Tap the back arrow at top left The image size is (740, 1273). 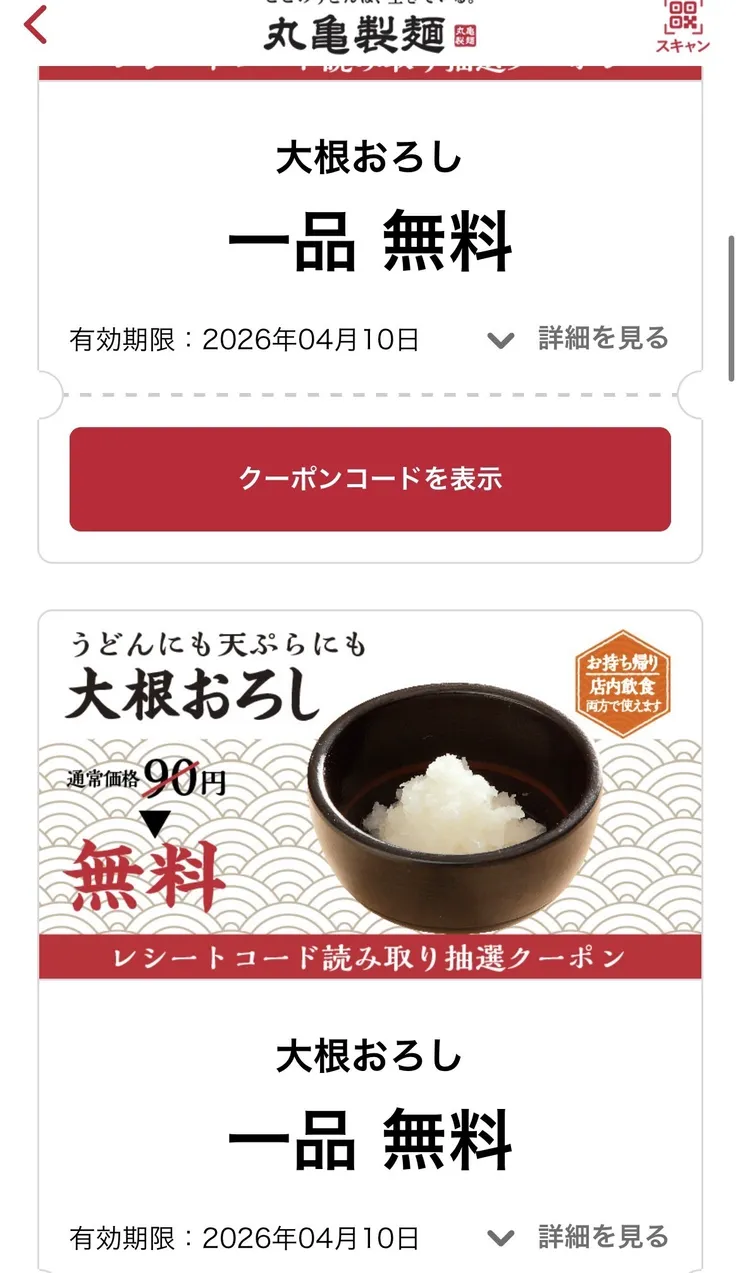[34, 29]
